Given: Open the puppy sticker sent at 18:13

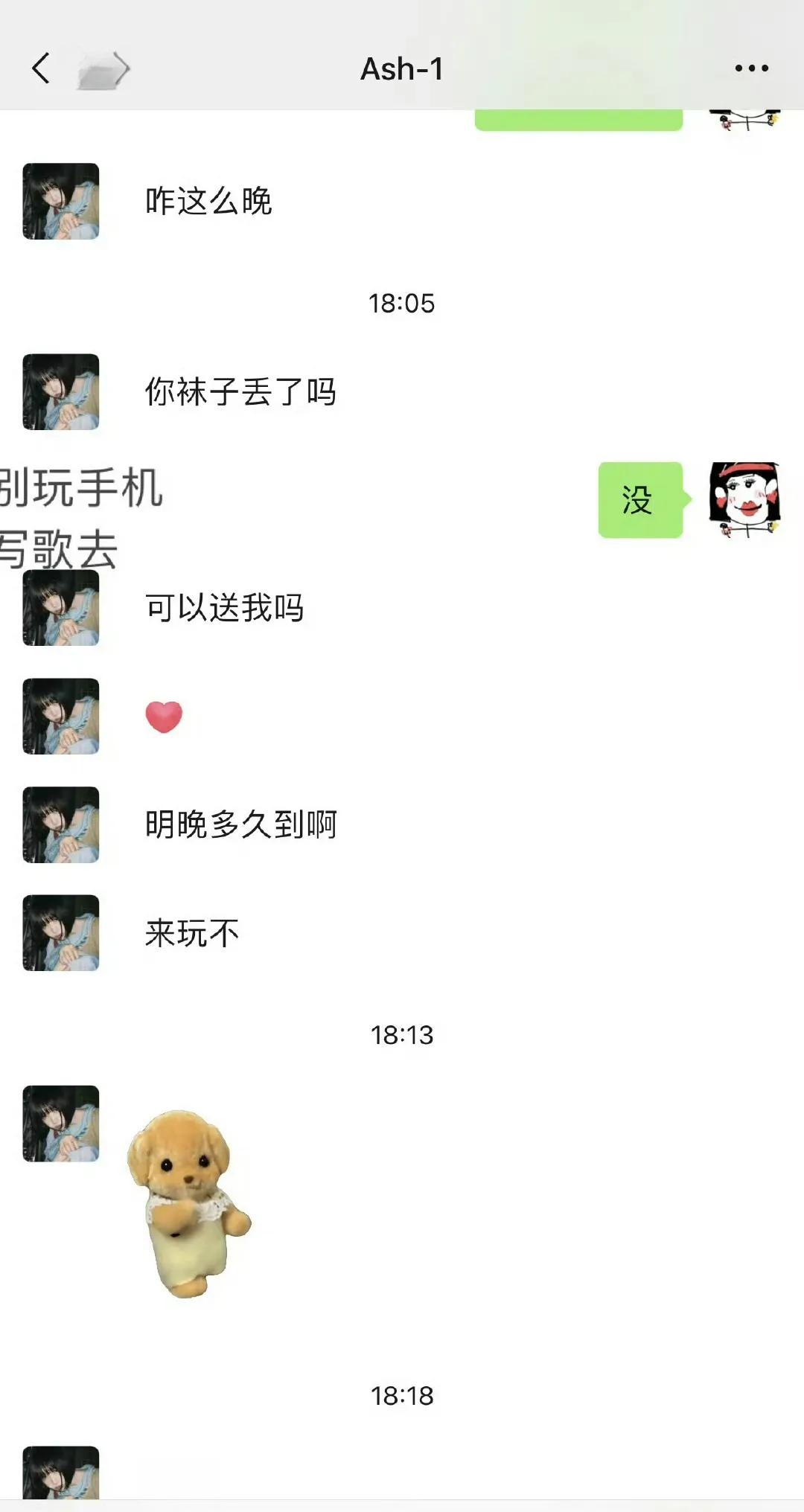Looking at the screenshot, I should point(189,1203).
